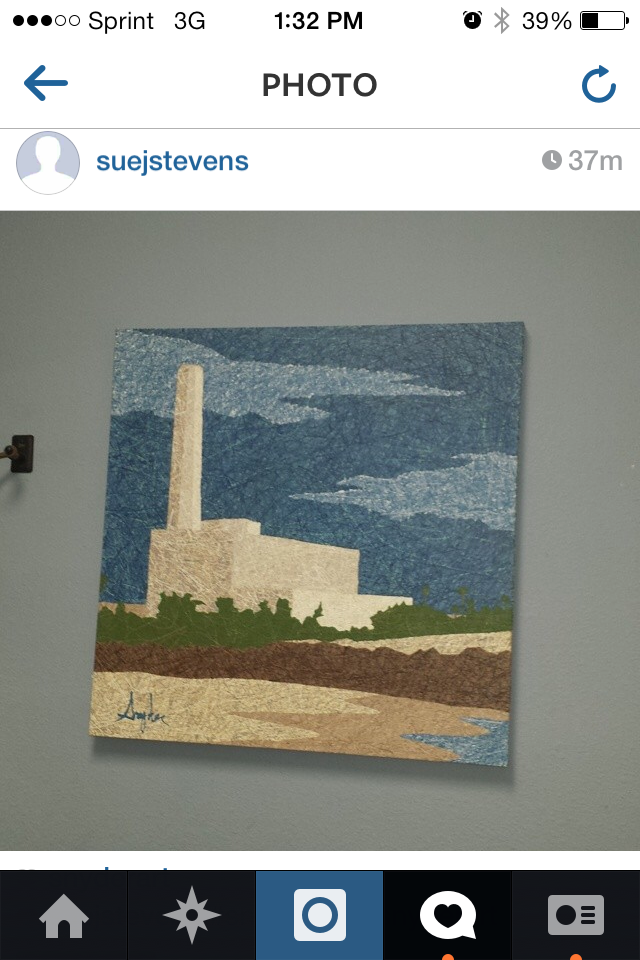
Task: Open suejstevens profile from username
Action: (172, 162)
